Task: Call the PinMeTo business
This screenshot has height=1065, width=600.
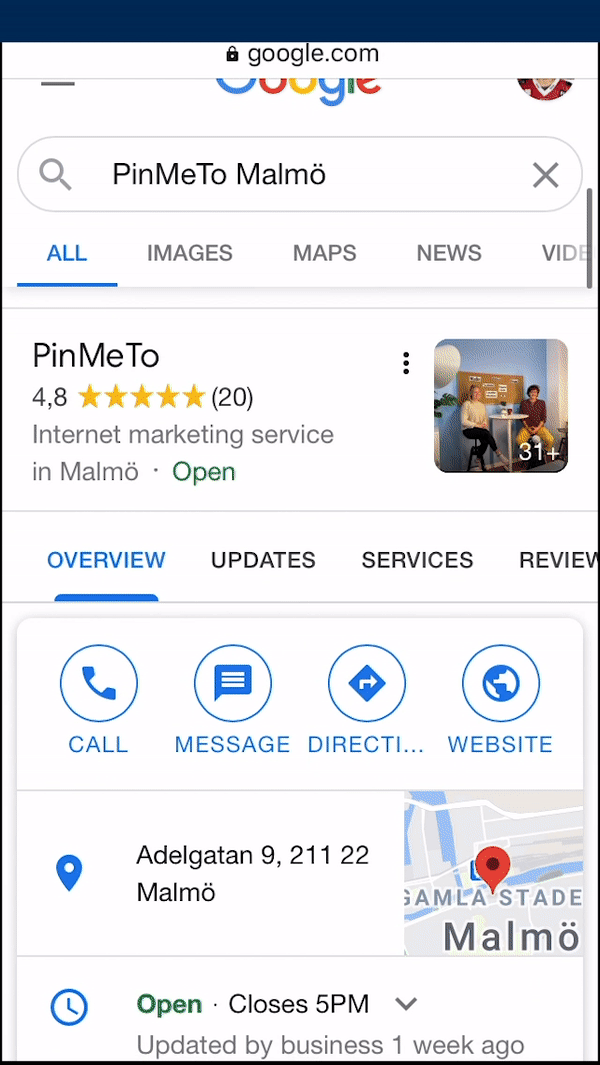Action: click(98, 698)
